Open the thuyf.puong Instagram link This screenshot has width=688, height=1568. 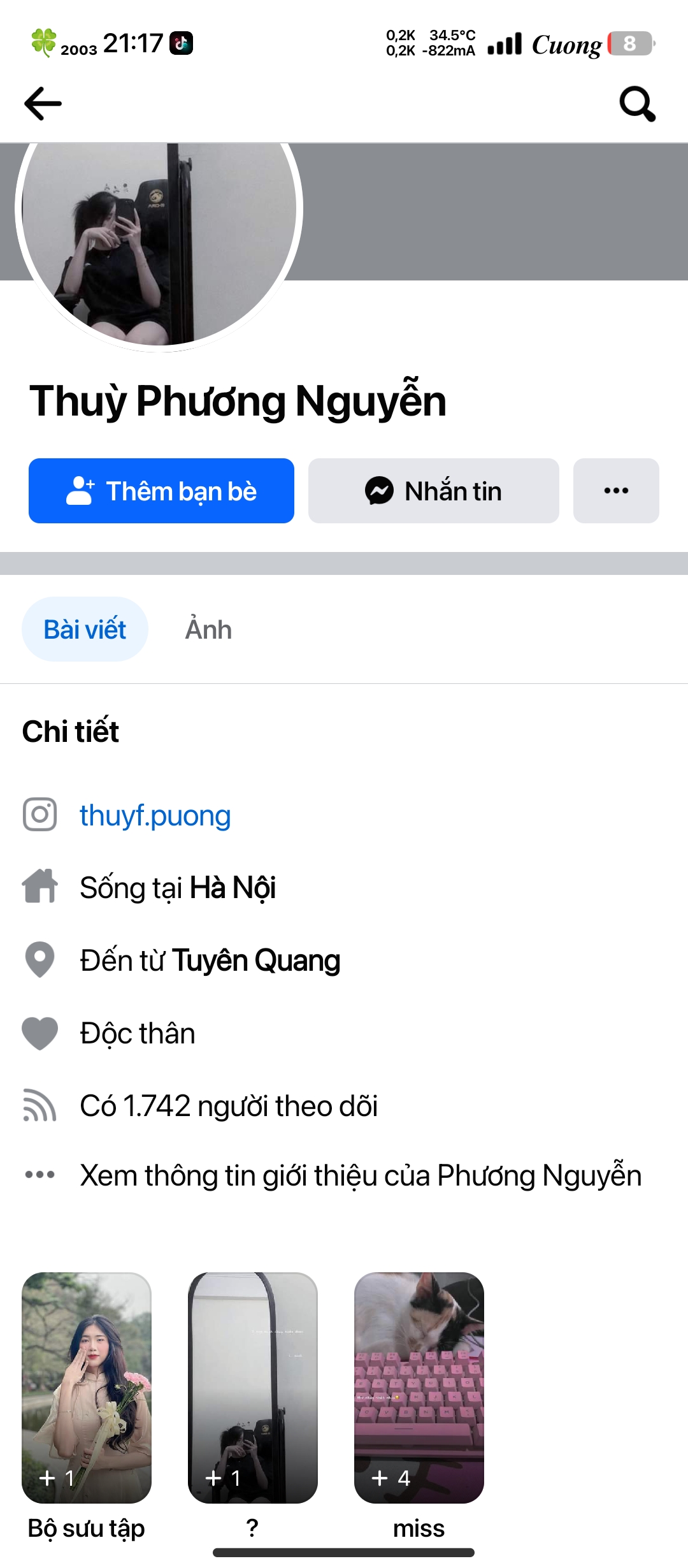155,815
